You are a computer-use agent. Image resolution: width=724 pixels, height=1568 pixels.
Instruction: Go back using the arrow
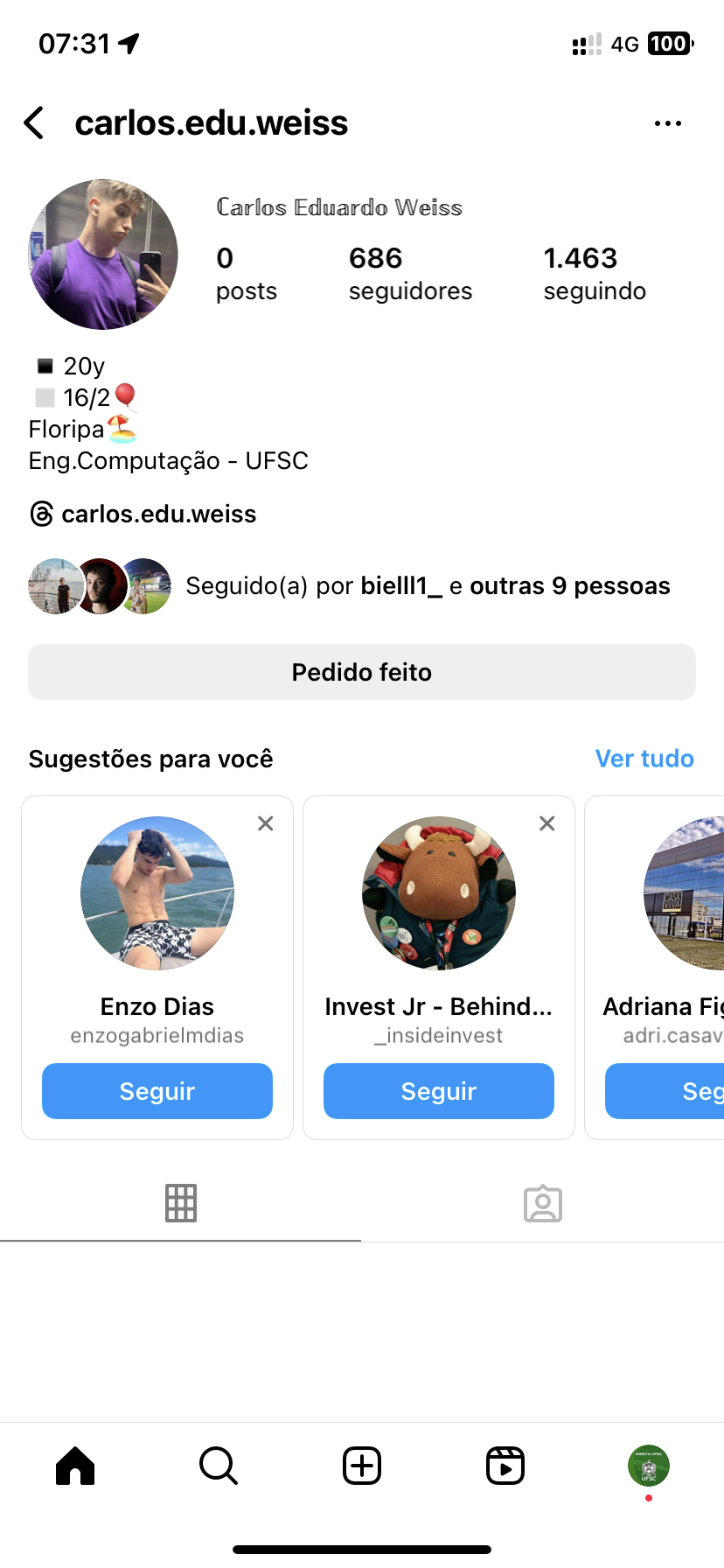point(35,123)
